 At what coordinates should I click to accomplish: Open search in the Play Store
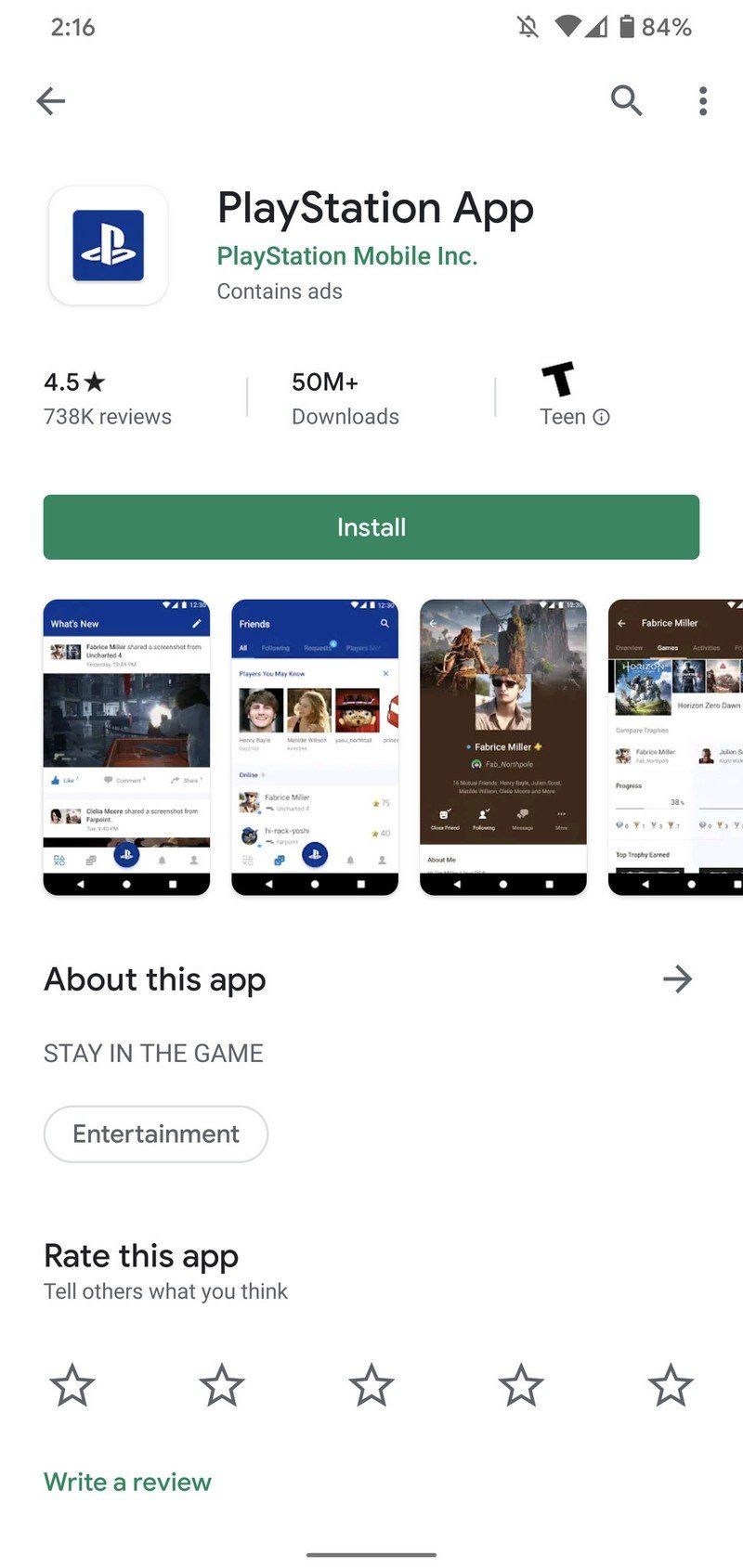[x=627, y=100]
